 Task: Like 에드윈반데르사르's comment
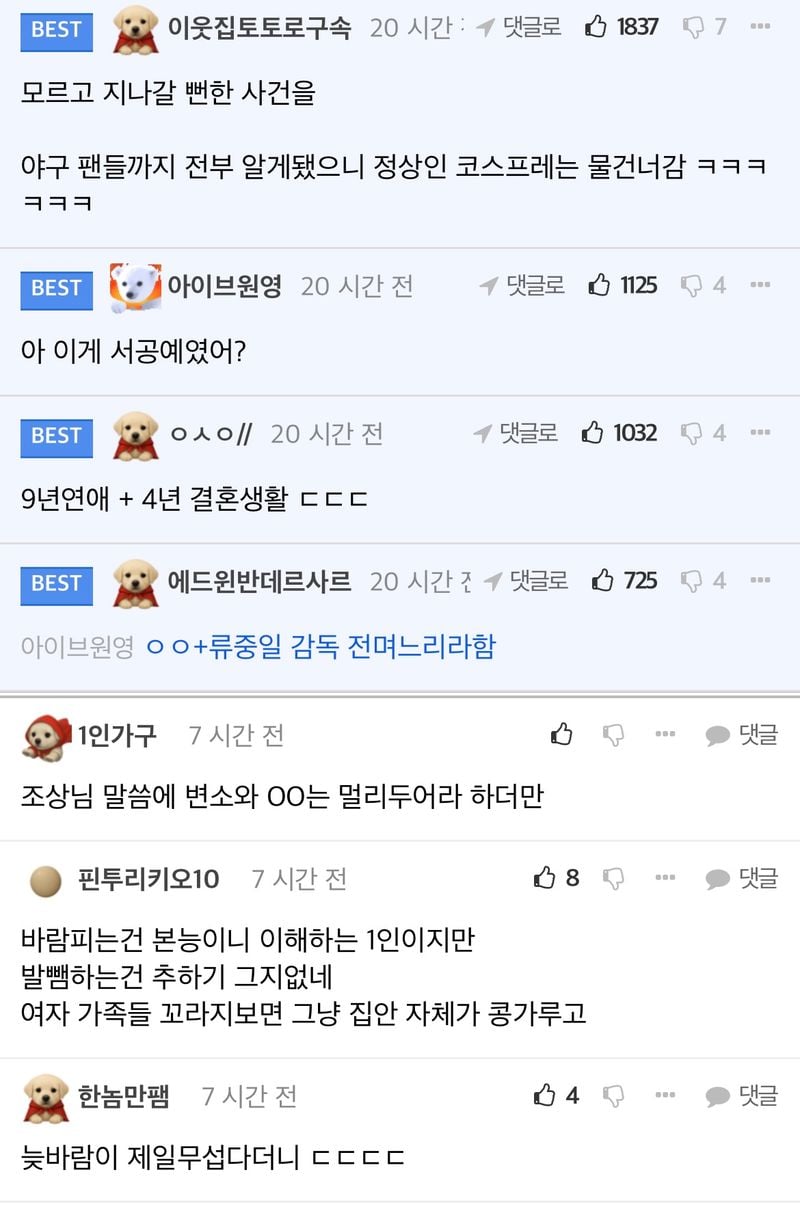click(602, 581)
